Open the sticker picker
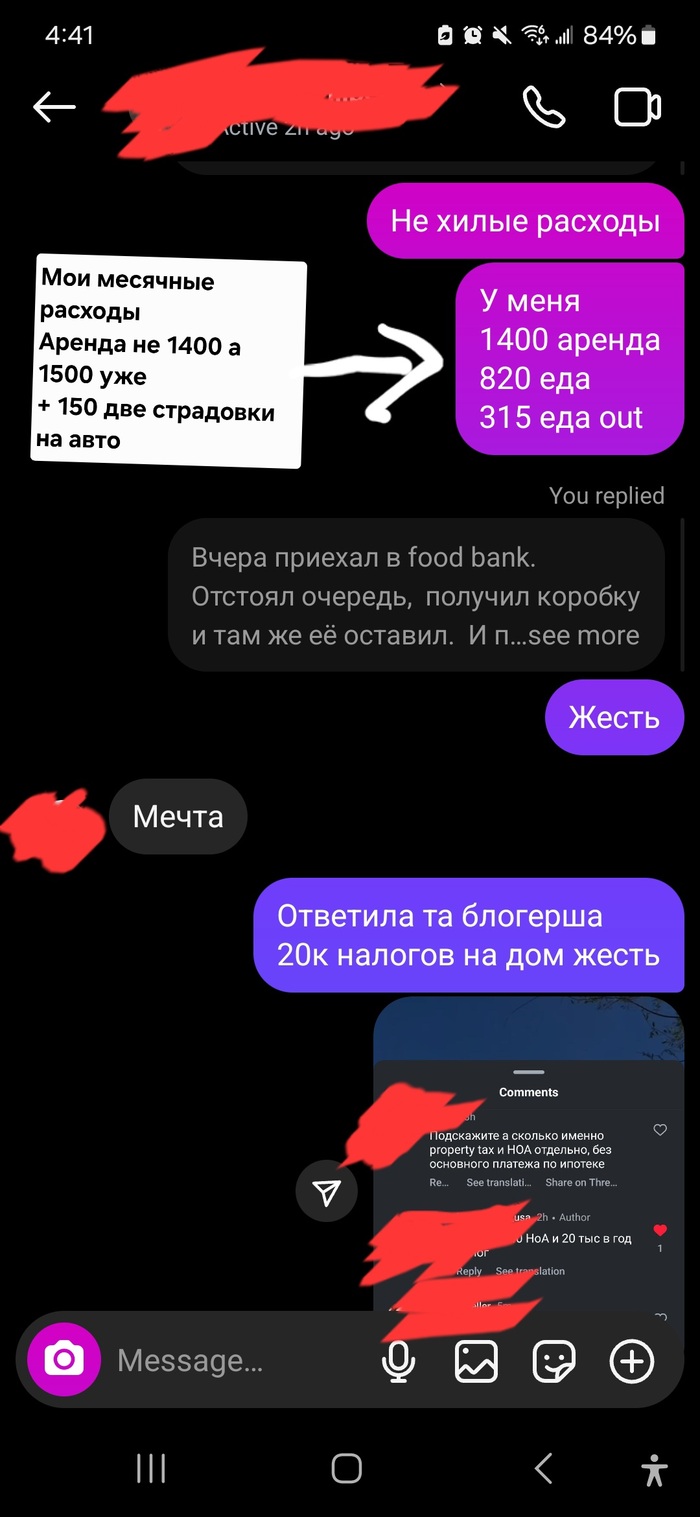Image resolution: width=700 pixels, height=1517 pixels. [554, 1360]
